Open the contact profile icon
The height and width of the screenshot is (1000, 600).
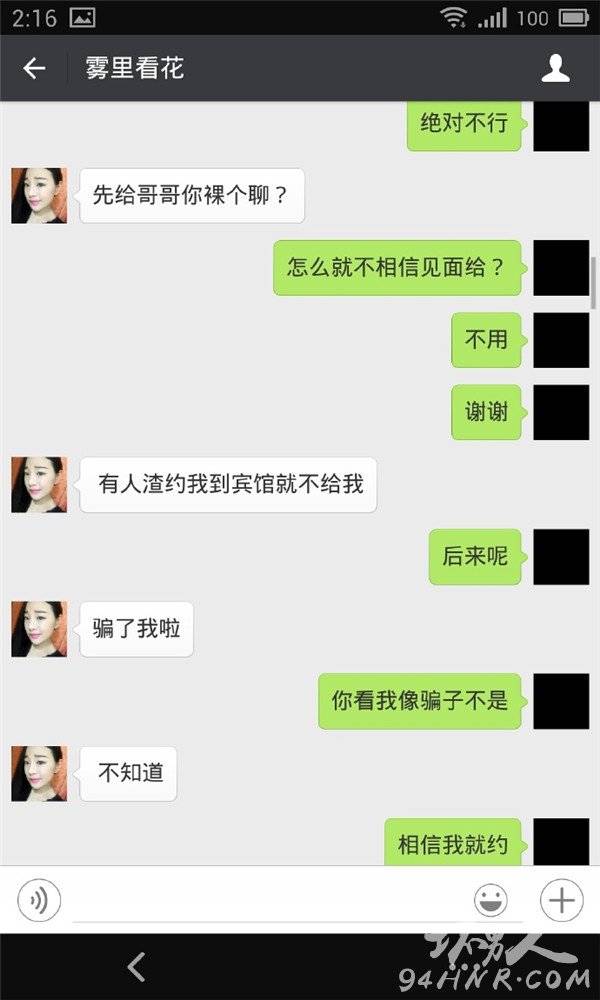(x=555, y=68)
